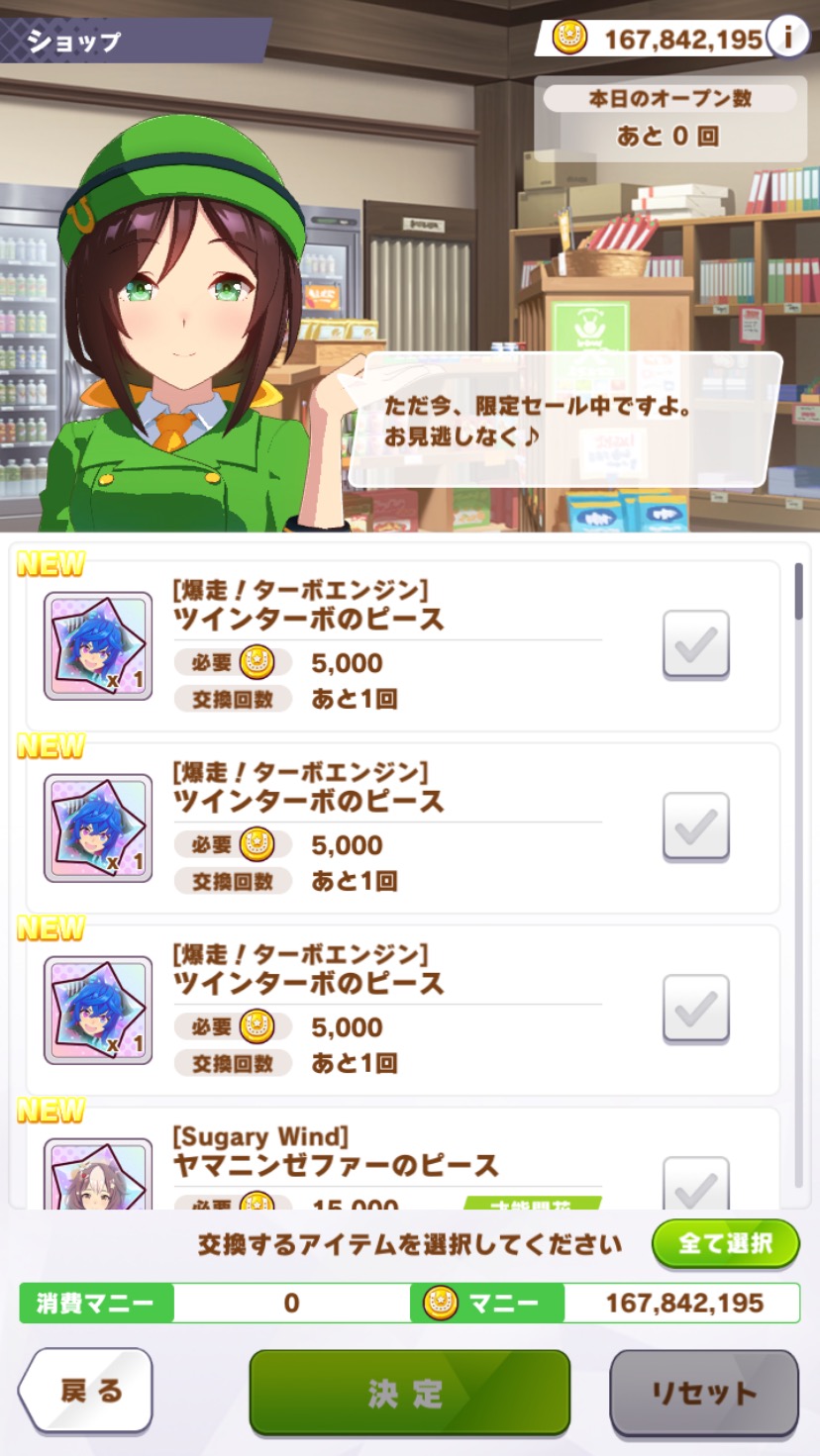Go back with the 戻る button
The width and height of the screenshot is (820, 1456).
pyautogui.click(x=87, y=1391)
